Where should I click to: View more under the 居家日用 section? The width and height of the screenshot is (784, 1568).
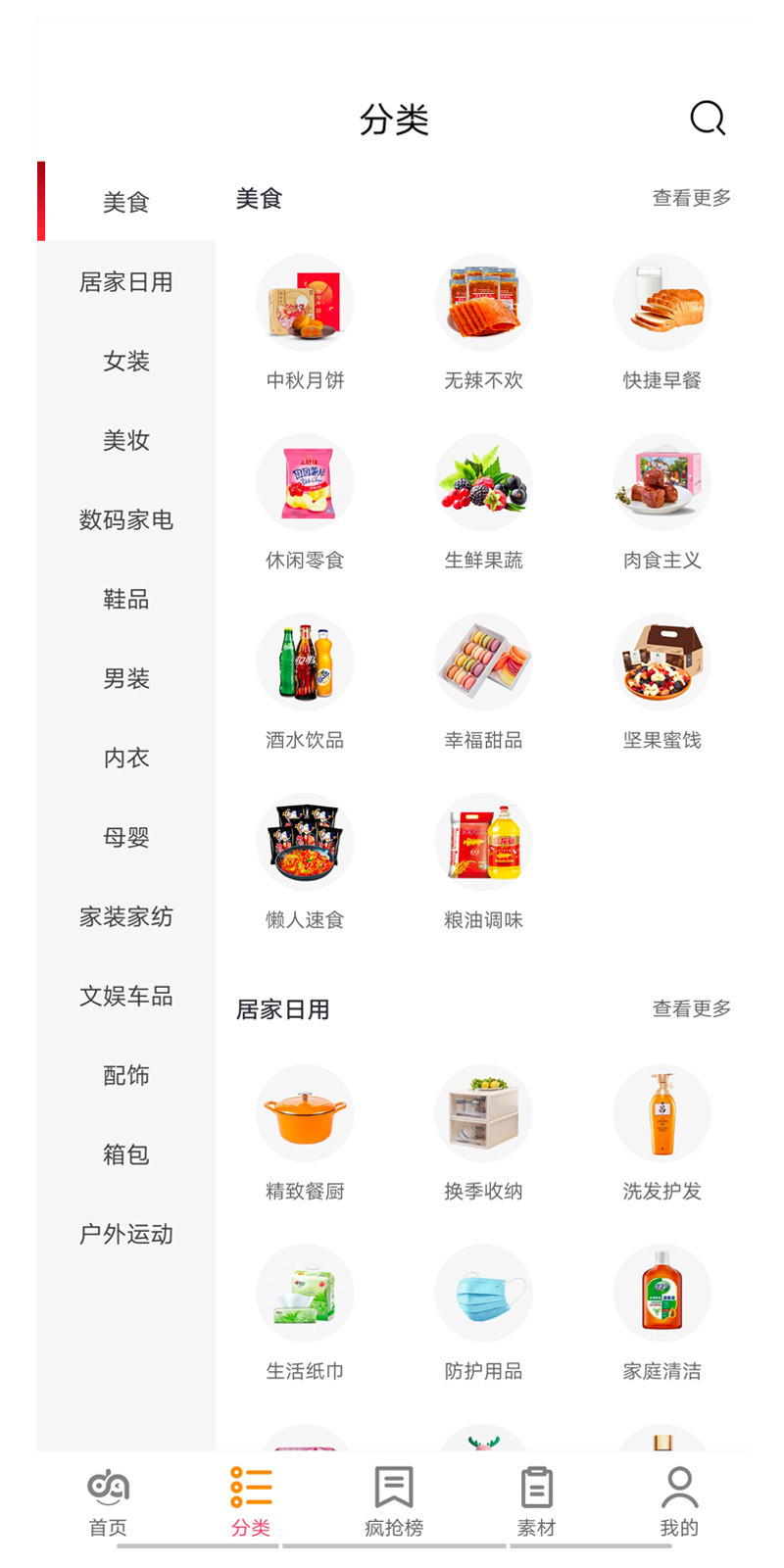click(x=692, y=1008)
